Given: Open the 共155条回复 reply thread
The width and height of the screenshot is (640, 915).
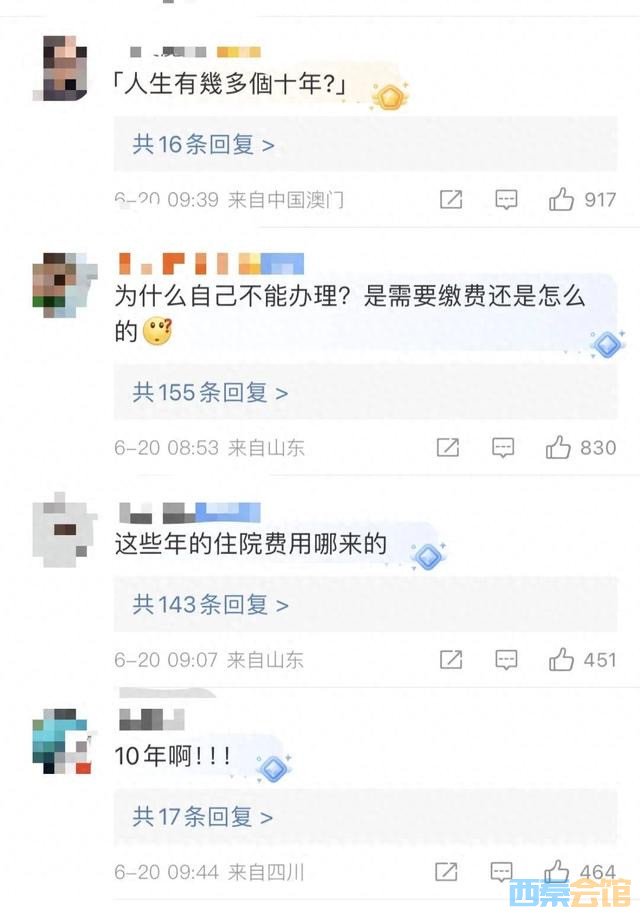Looking at the screenshot, I should 210,393.
